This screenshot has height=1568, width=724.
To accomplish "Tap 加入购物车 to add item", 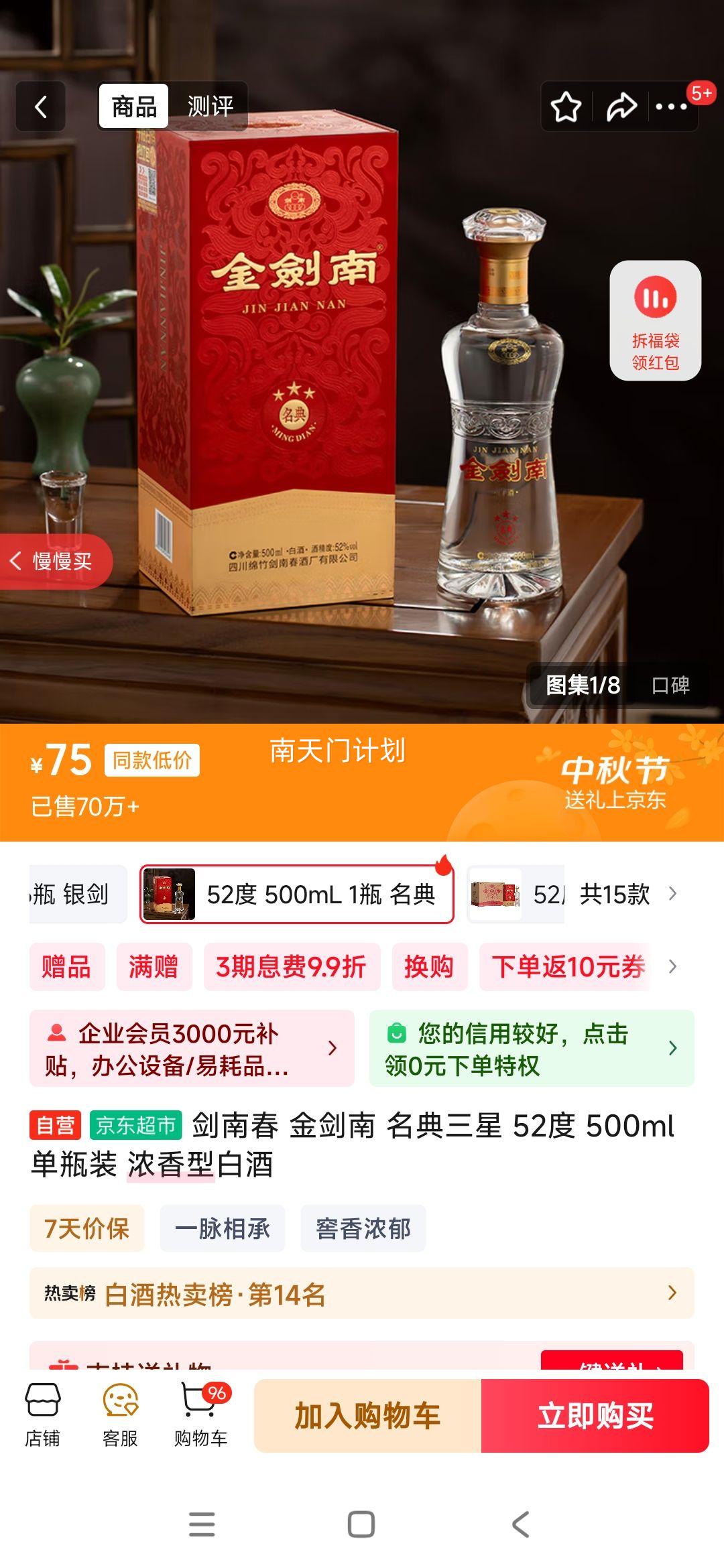I will 367,1415.
